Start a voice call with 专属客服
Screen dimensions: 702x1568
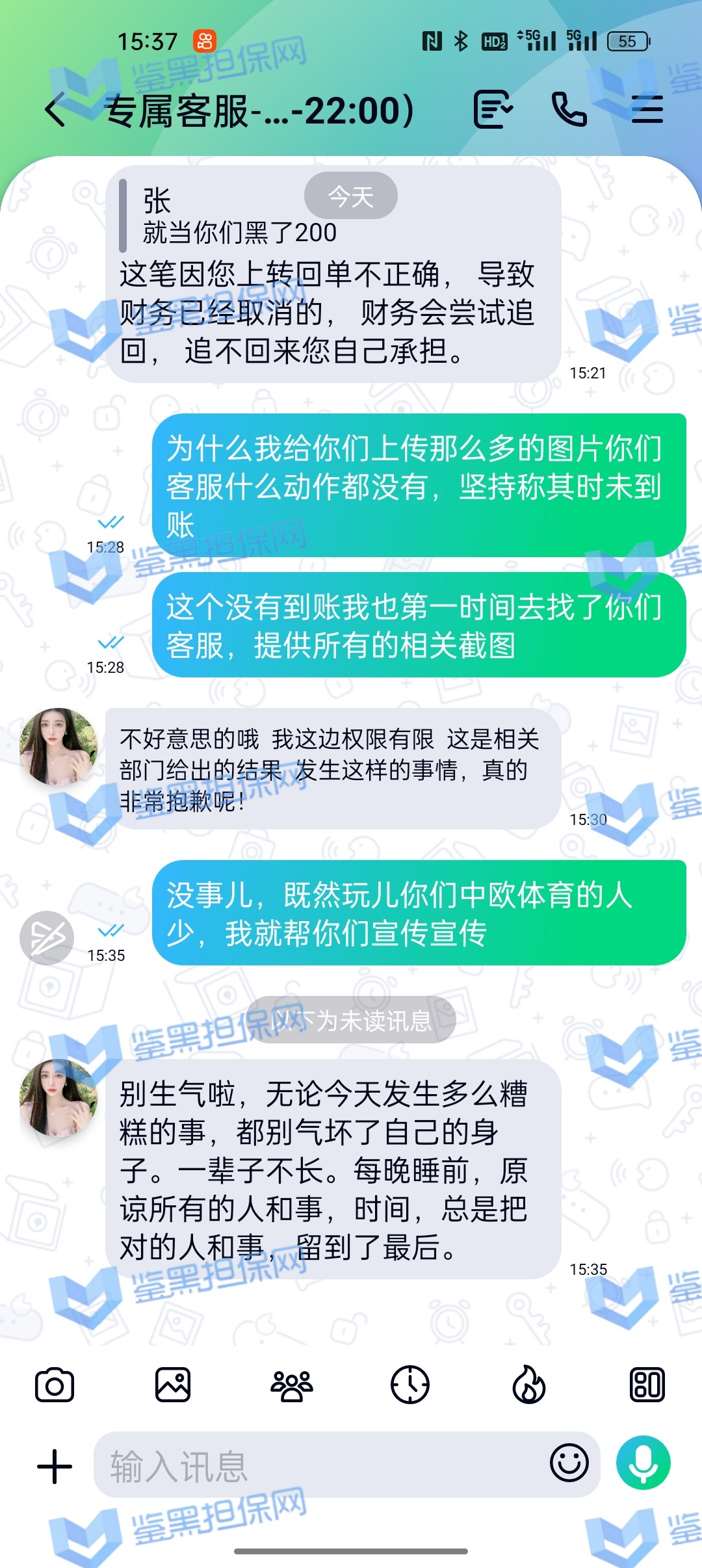pos(569,109)
